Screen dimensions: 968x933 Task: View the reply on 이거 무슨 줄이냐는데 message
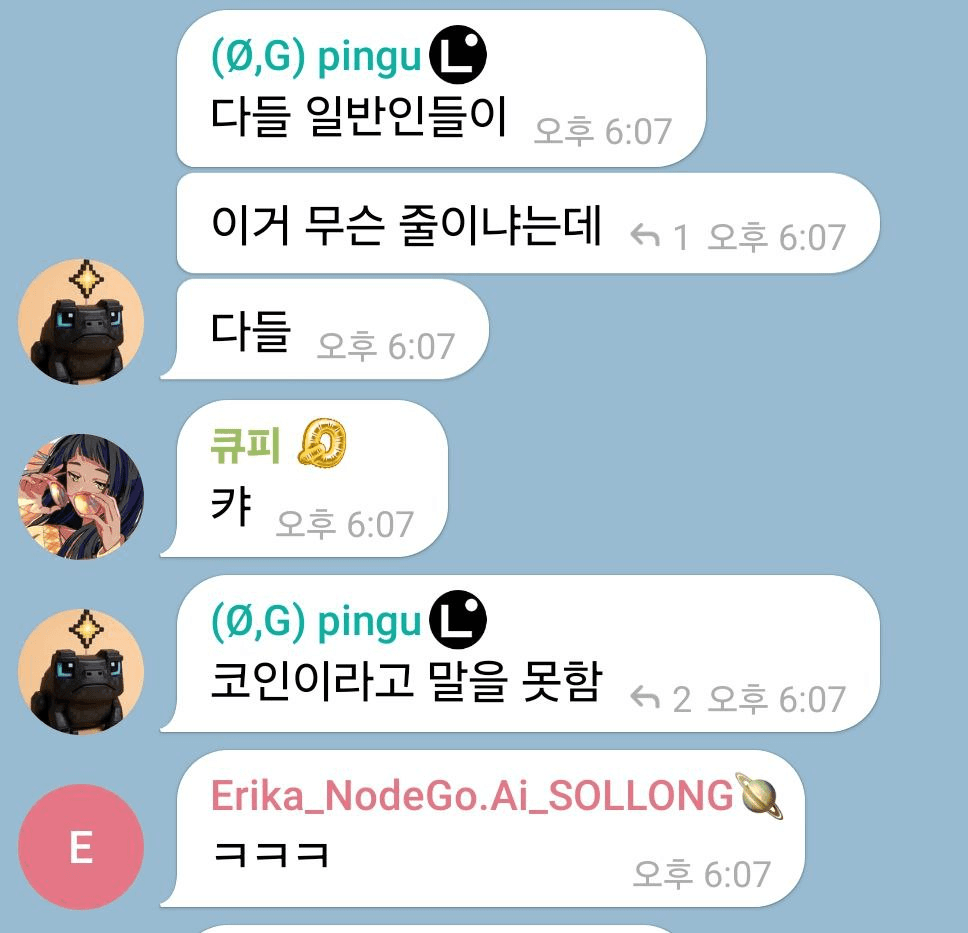(x=662, y=237)
